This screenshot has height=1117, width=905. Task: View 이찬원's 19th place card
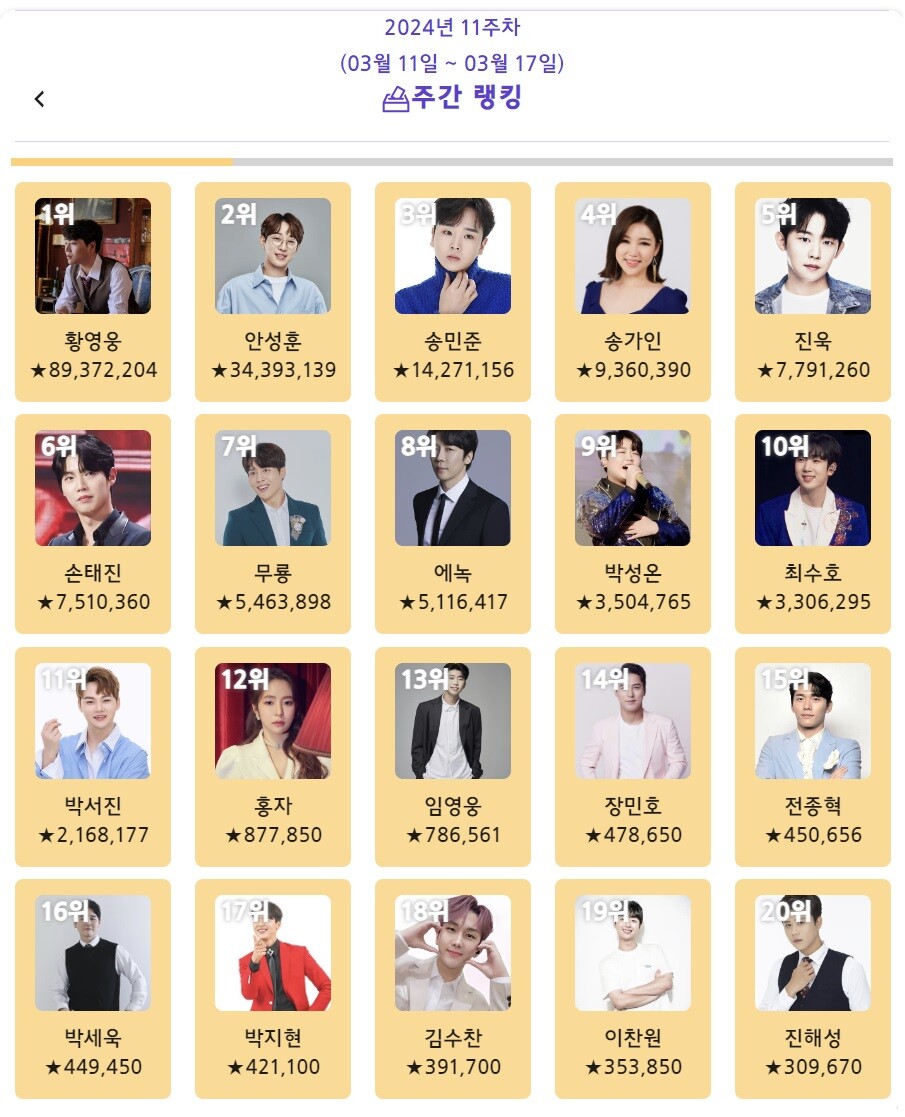coord(633,988)
